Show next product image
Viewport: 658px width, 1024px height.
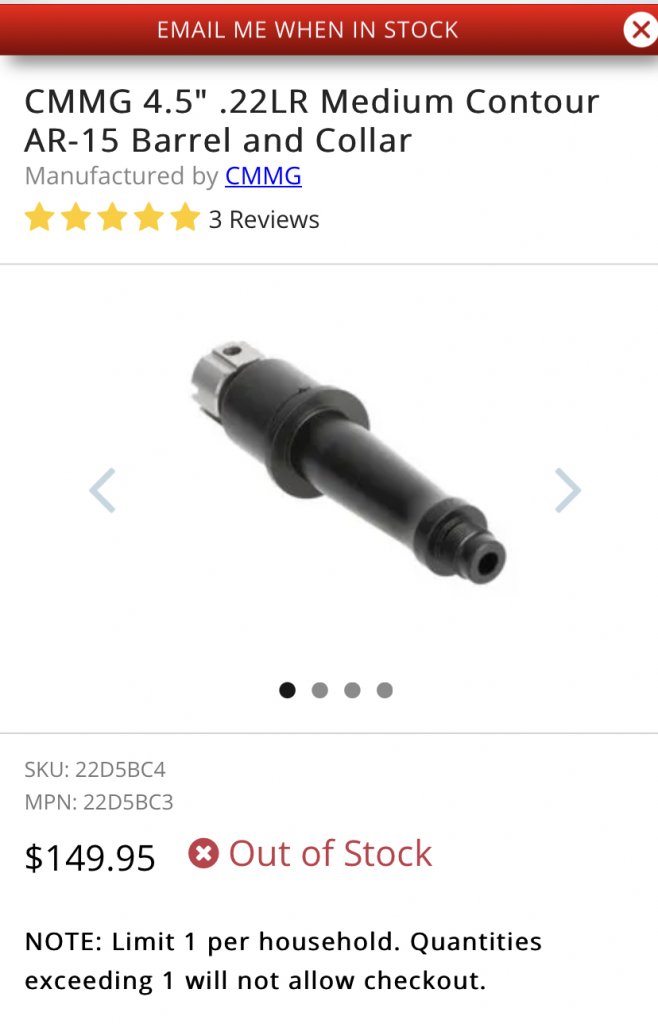[x=567, y=490]
